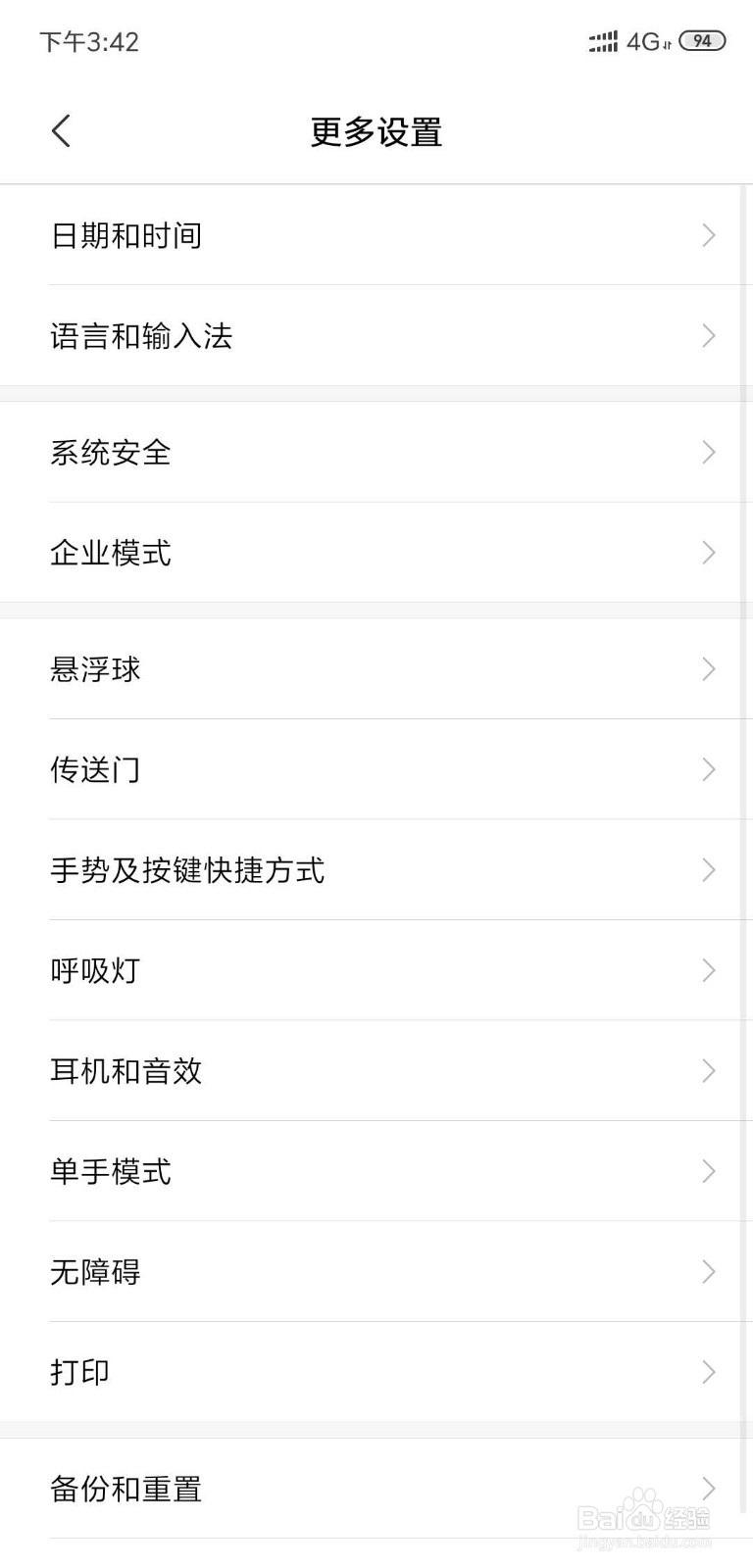Expand 日期和时间 via its chevron
The width and height of the screenshot is (753, 1568).
(x=708, y=235)
